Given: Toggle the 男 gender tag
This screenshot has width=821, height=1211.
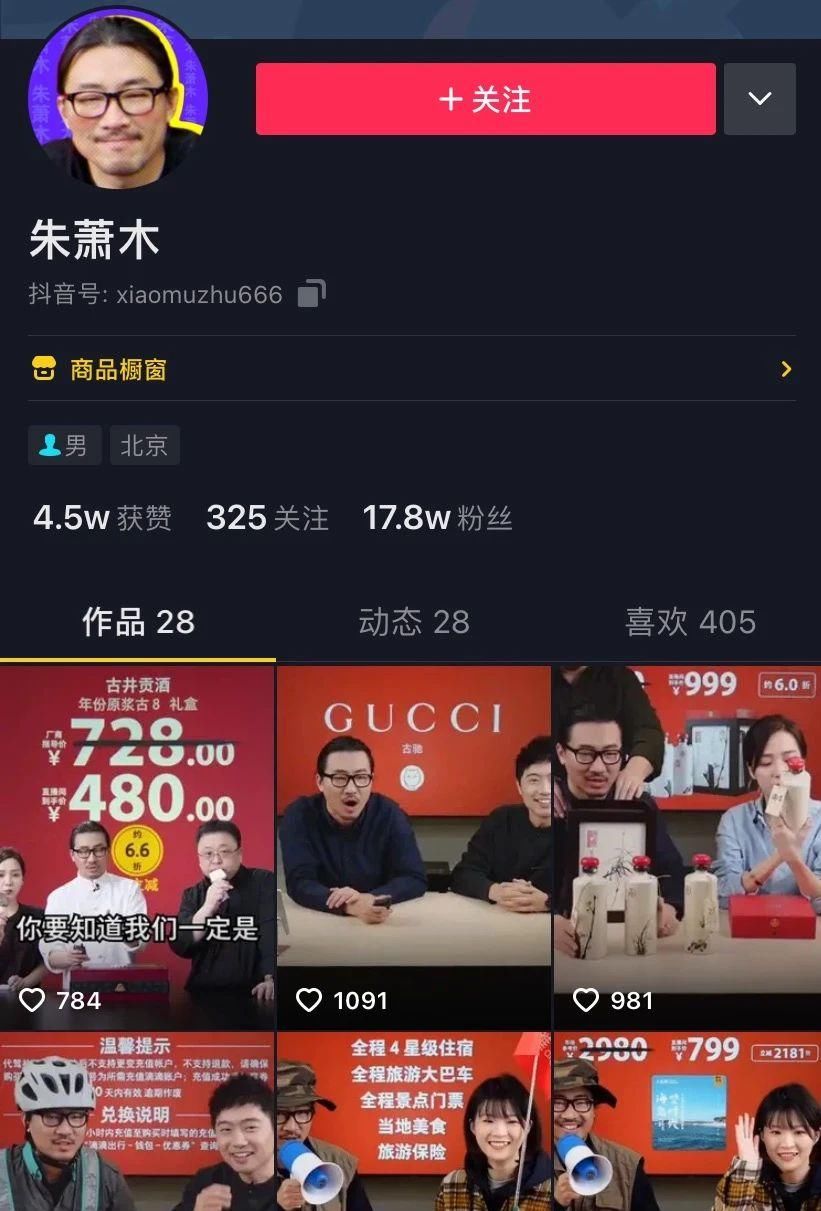Looking at the screenshot, I should (x=64, y=445).
